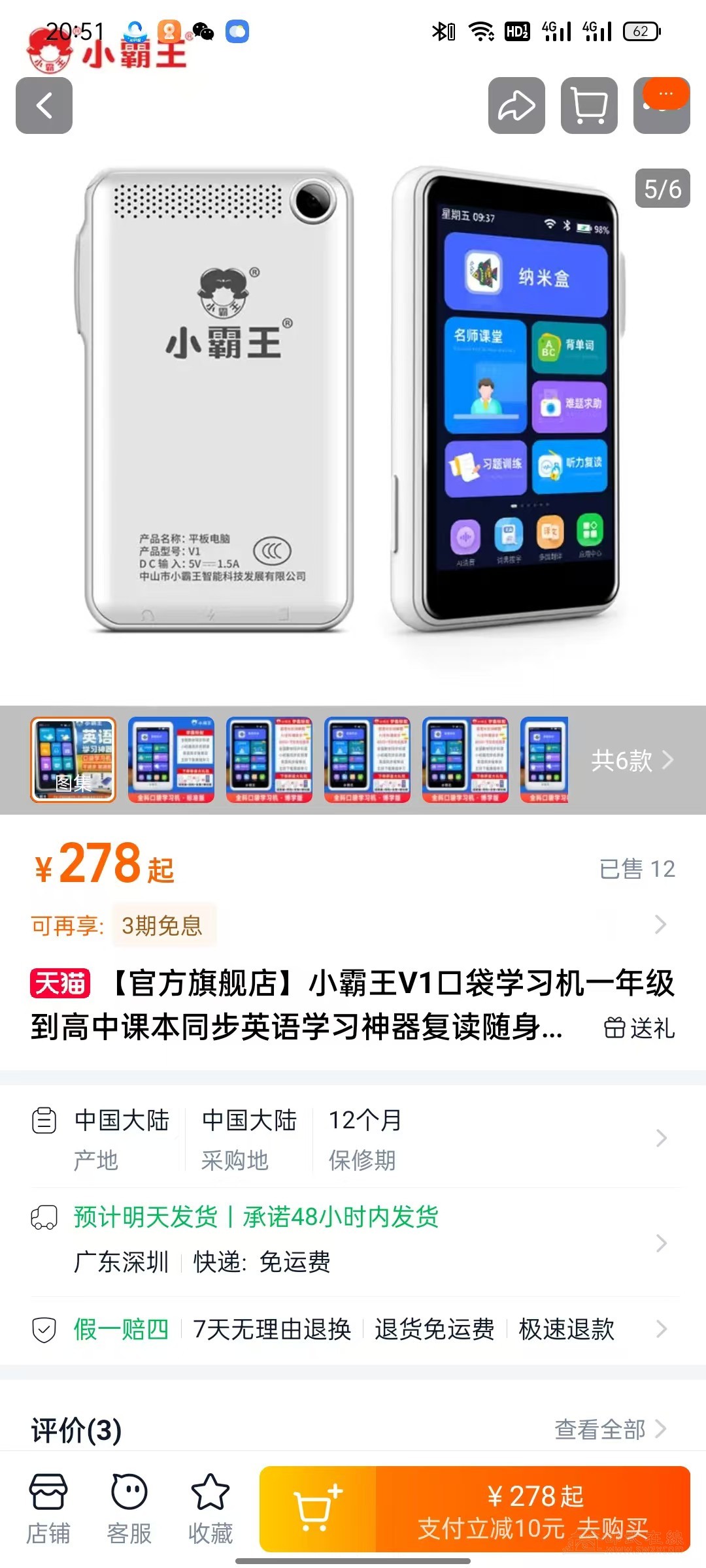The image size is (706, 1568).
Task: View all reviews via 查看全部
Action: 609,1429
